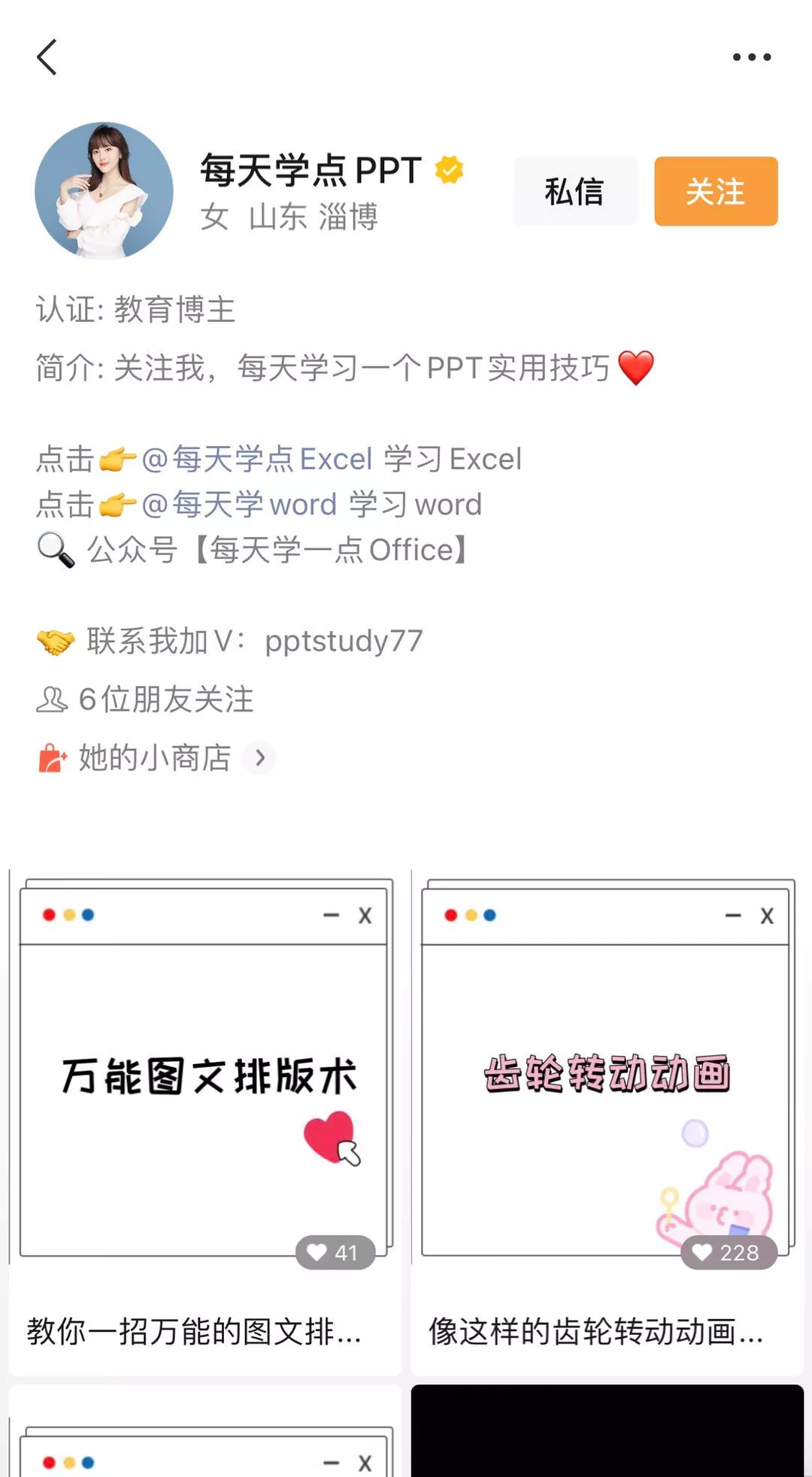Open 她的小商店 shop
The width and height of the screenshot is (812, 1477).
[156, 757]
